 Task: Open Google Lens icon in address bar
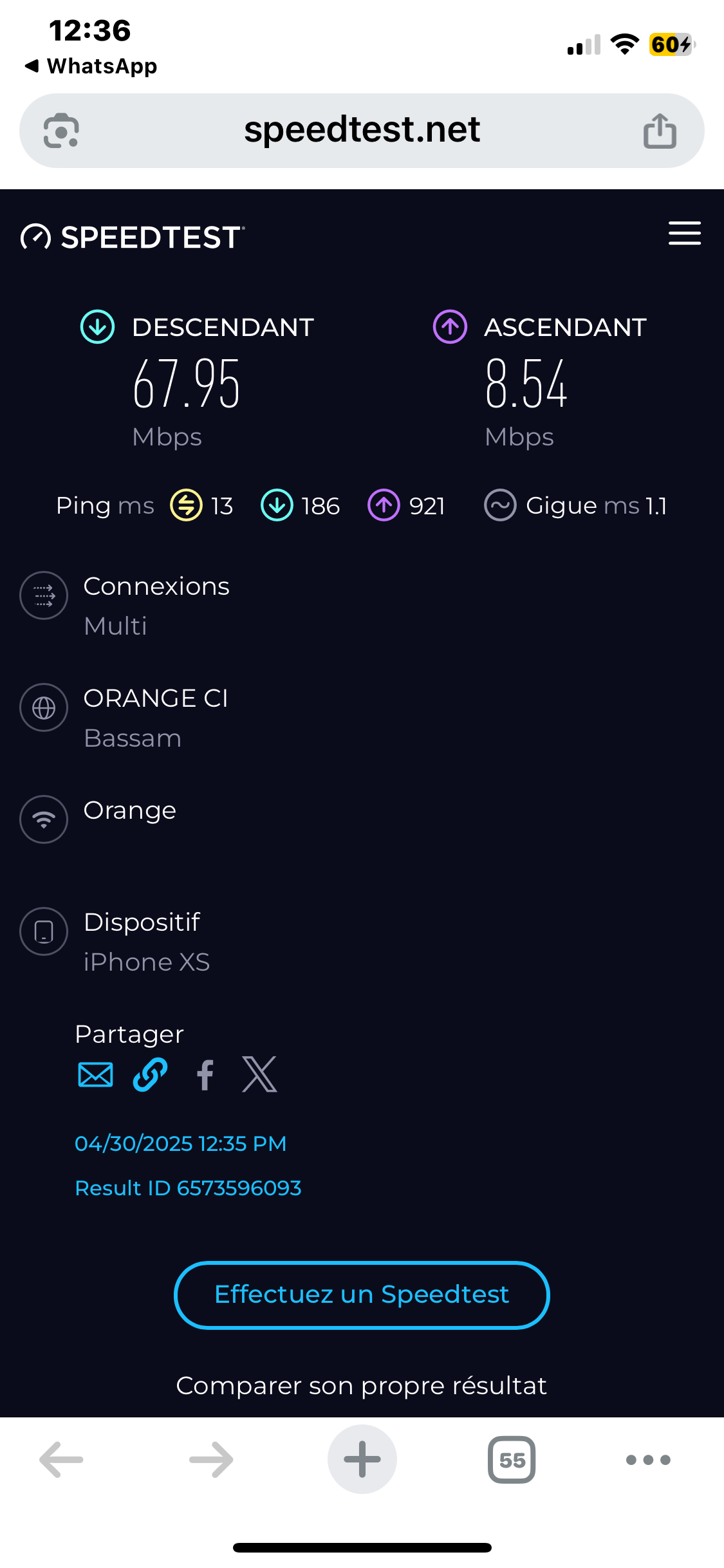(x=61, y=131)
